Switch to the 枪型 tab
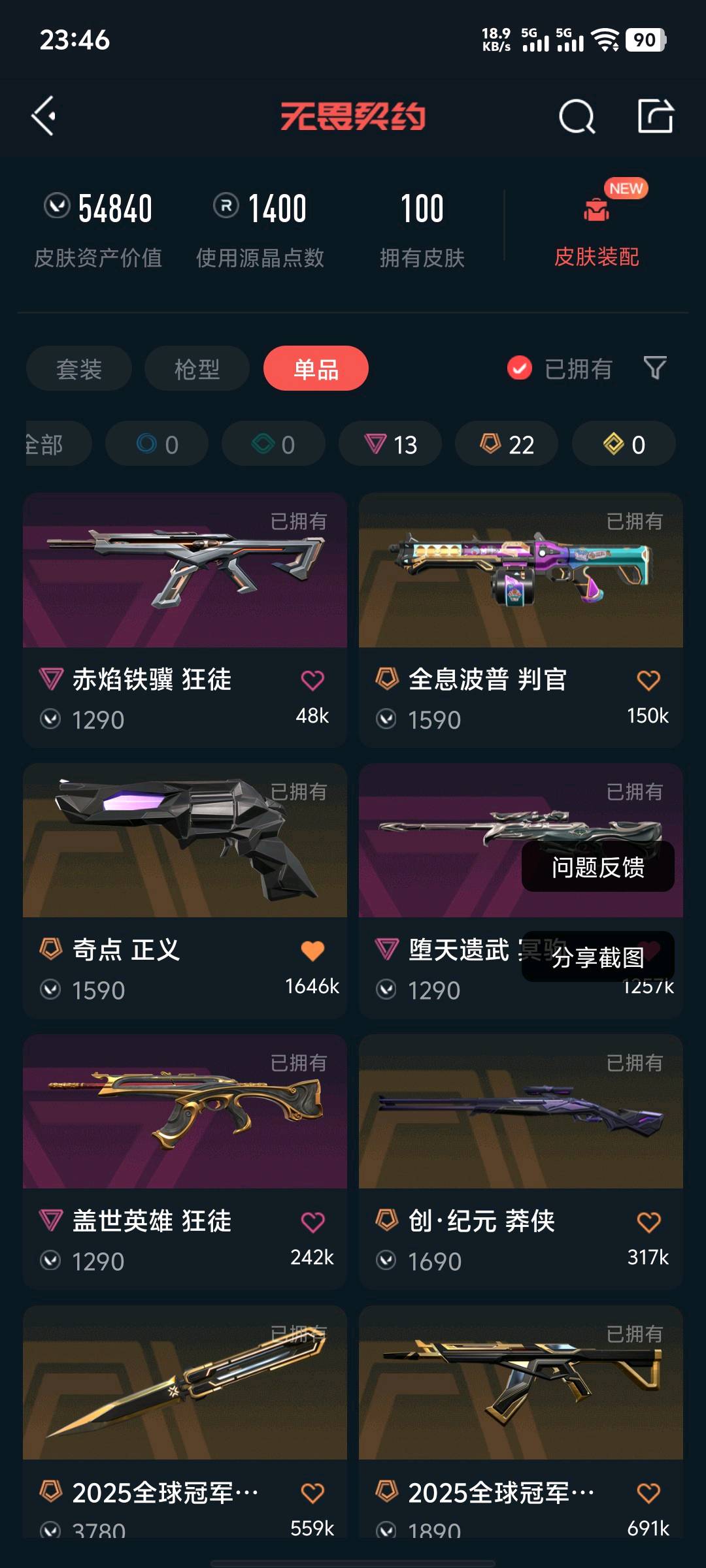706x1568 pixels. coord(197,369)
